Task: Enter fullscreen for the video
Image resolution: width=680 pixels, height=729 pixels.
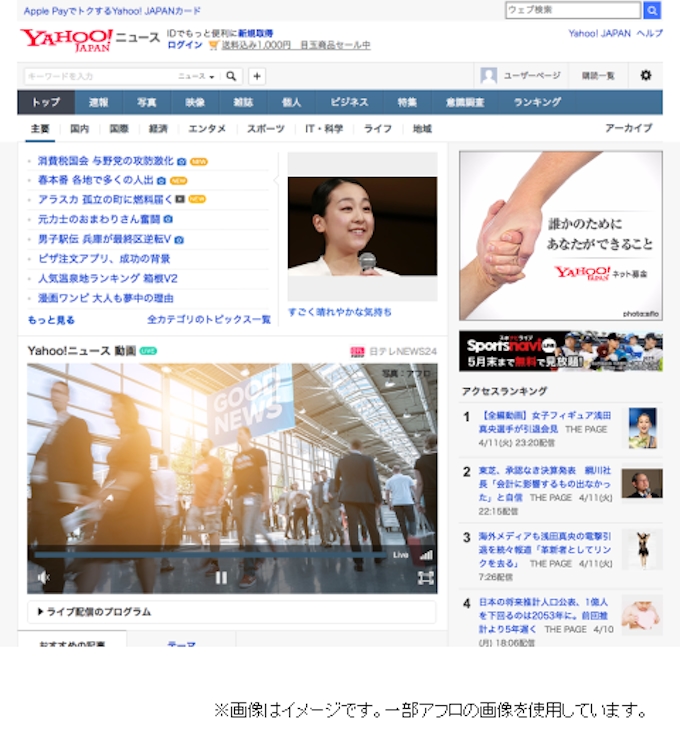Action: [x=425, y=577]
